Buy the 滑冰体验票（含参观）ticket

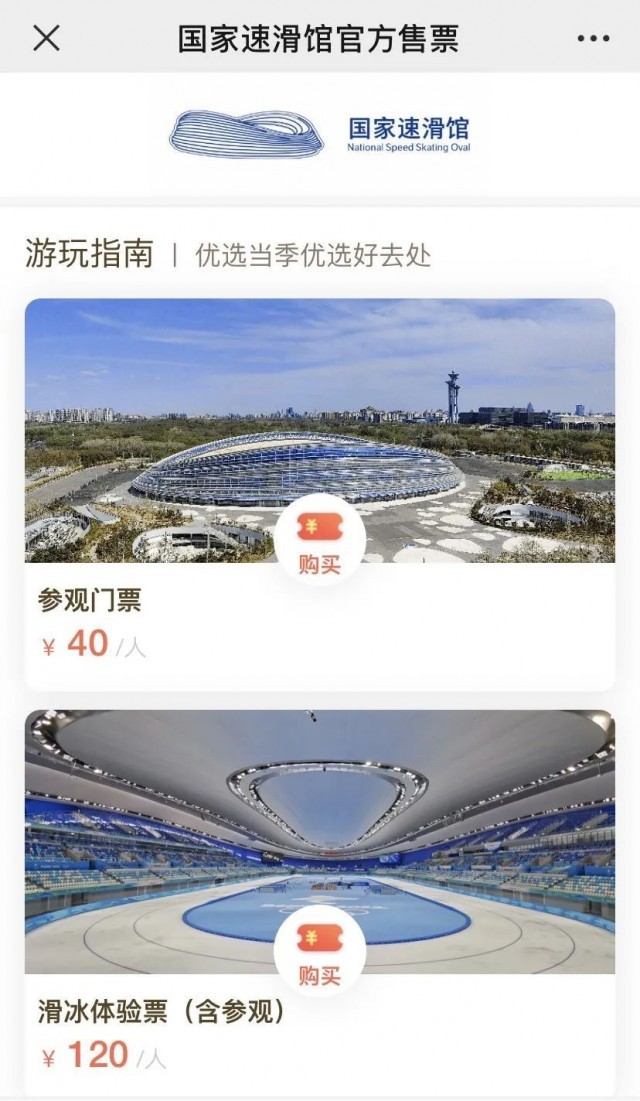click(x=319, y=953)
